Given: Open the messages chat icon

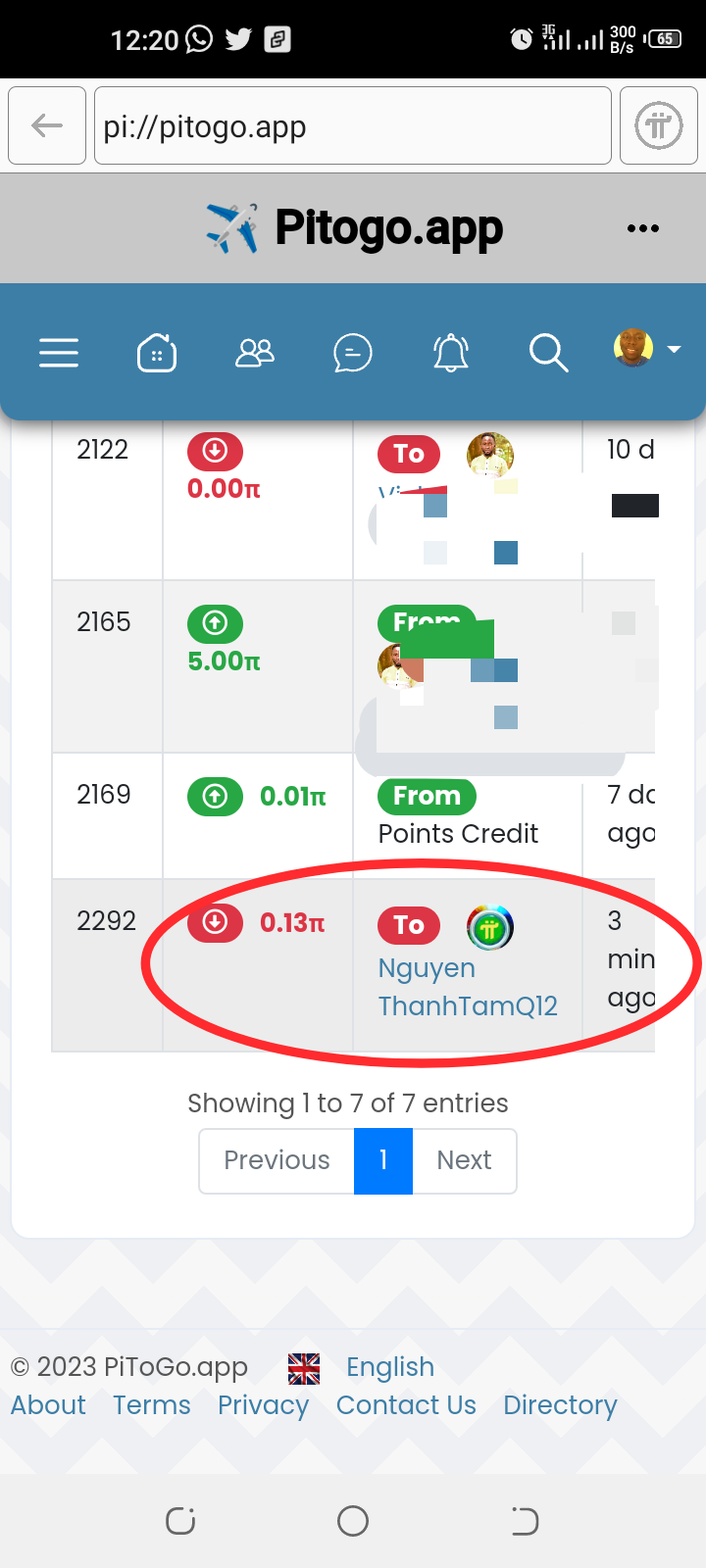Looking at the screenshot, I should tap(353, 352).
